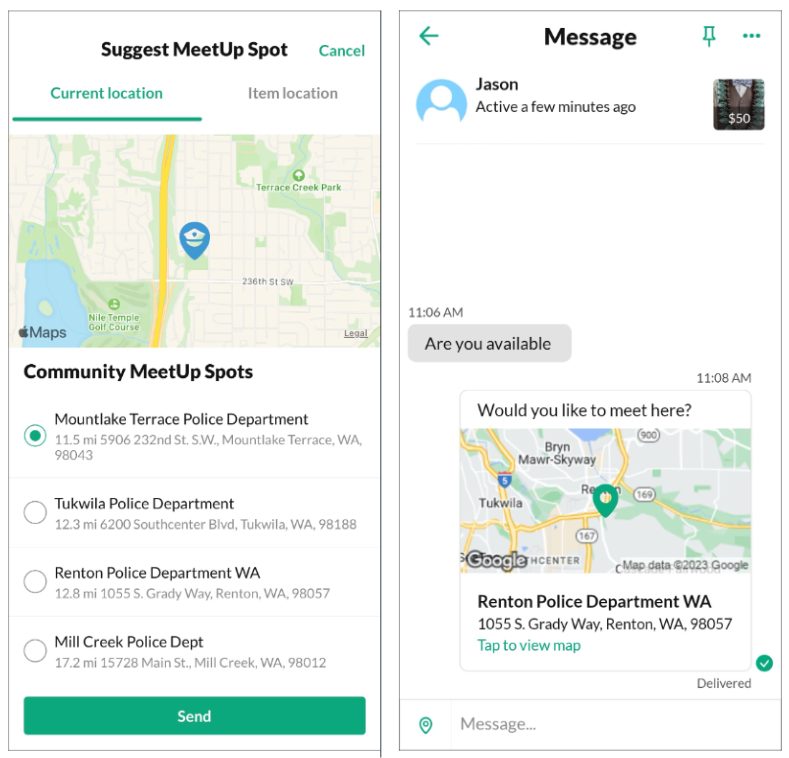Tap to view map link
Viewport: 789px width, 758px height.
(528, 645)
